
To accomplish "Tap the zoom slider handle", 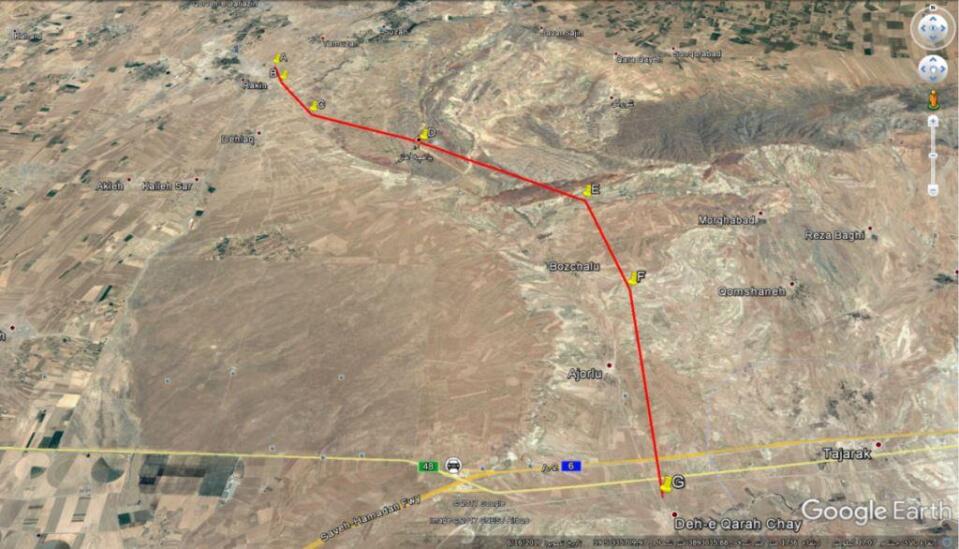I will tap(933, 155).
